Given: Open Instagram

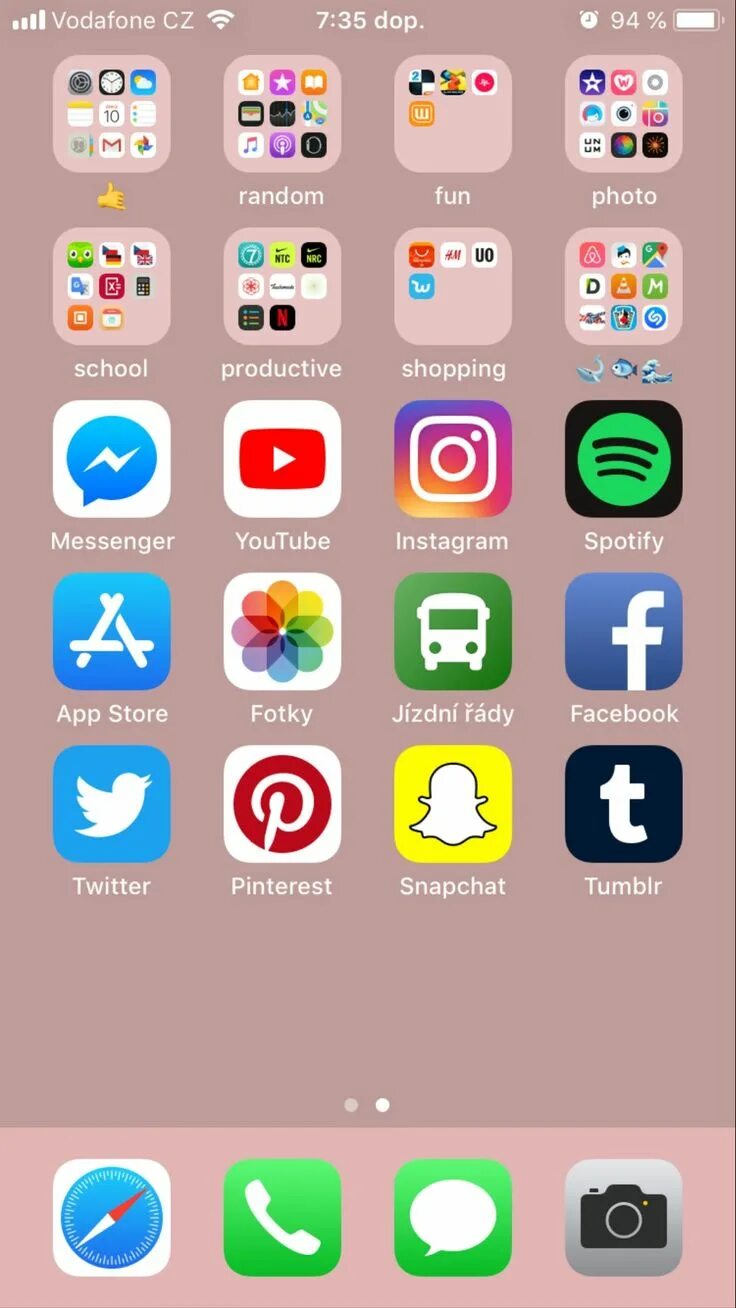Looking at the screenshot, I should [x=453, y=459].
